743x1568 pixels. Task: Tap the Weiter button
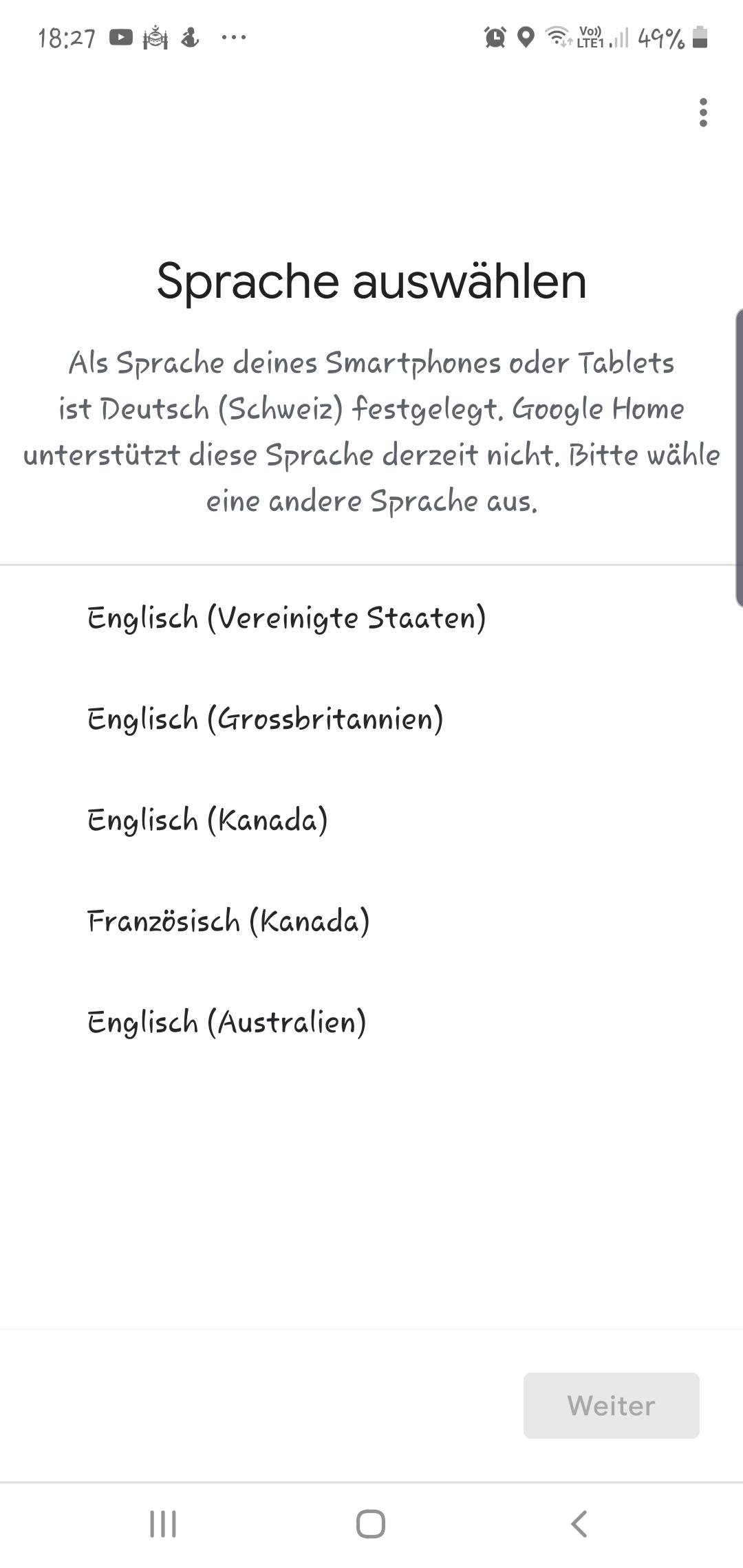tap(611, 1405)
